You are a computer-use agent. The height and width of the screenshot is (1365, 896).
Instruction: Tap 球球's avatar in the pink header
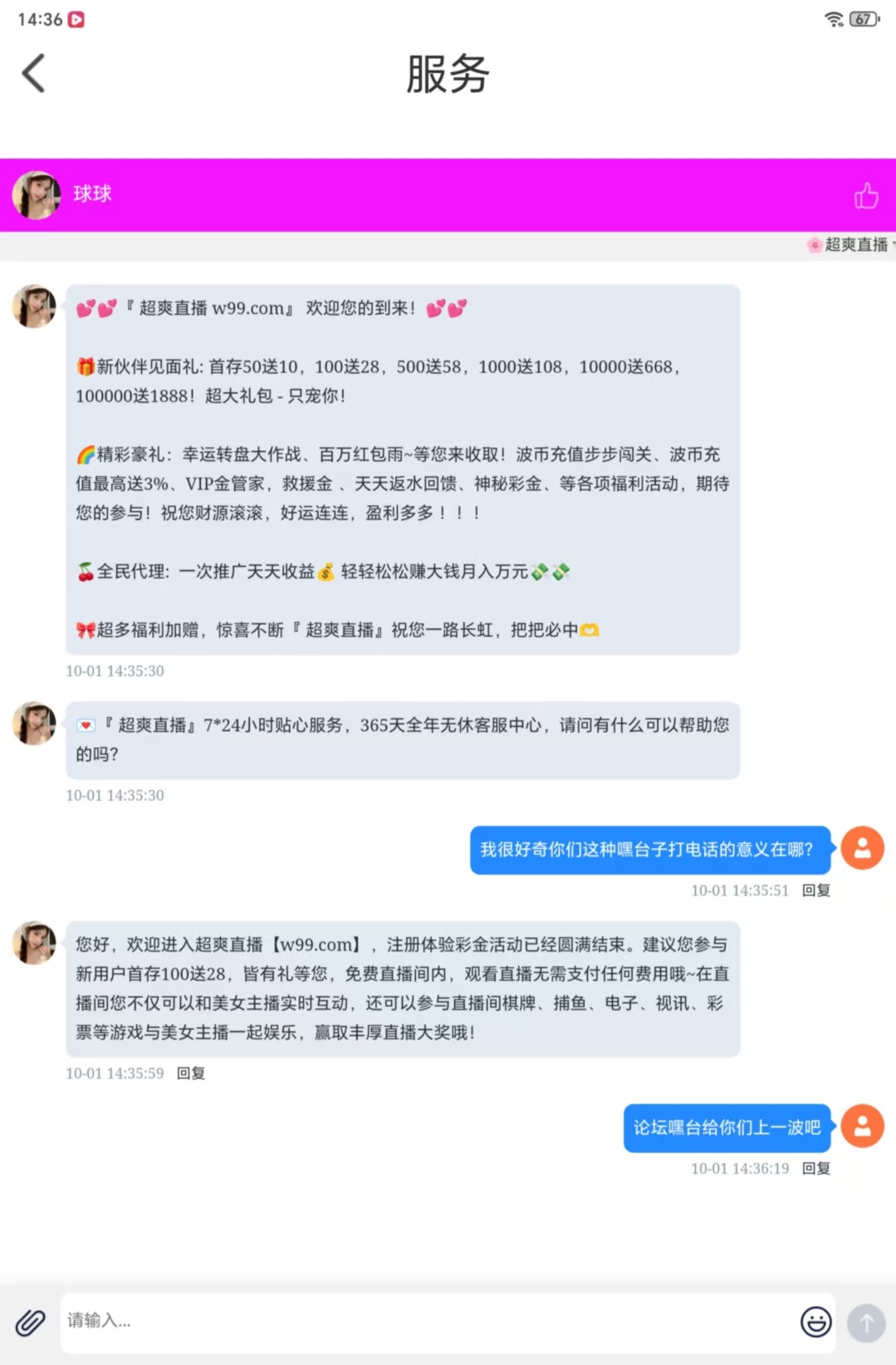coord(35,194)
